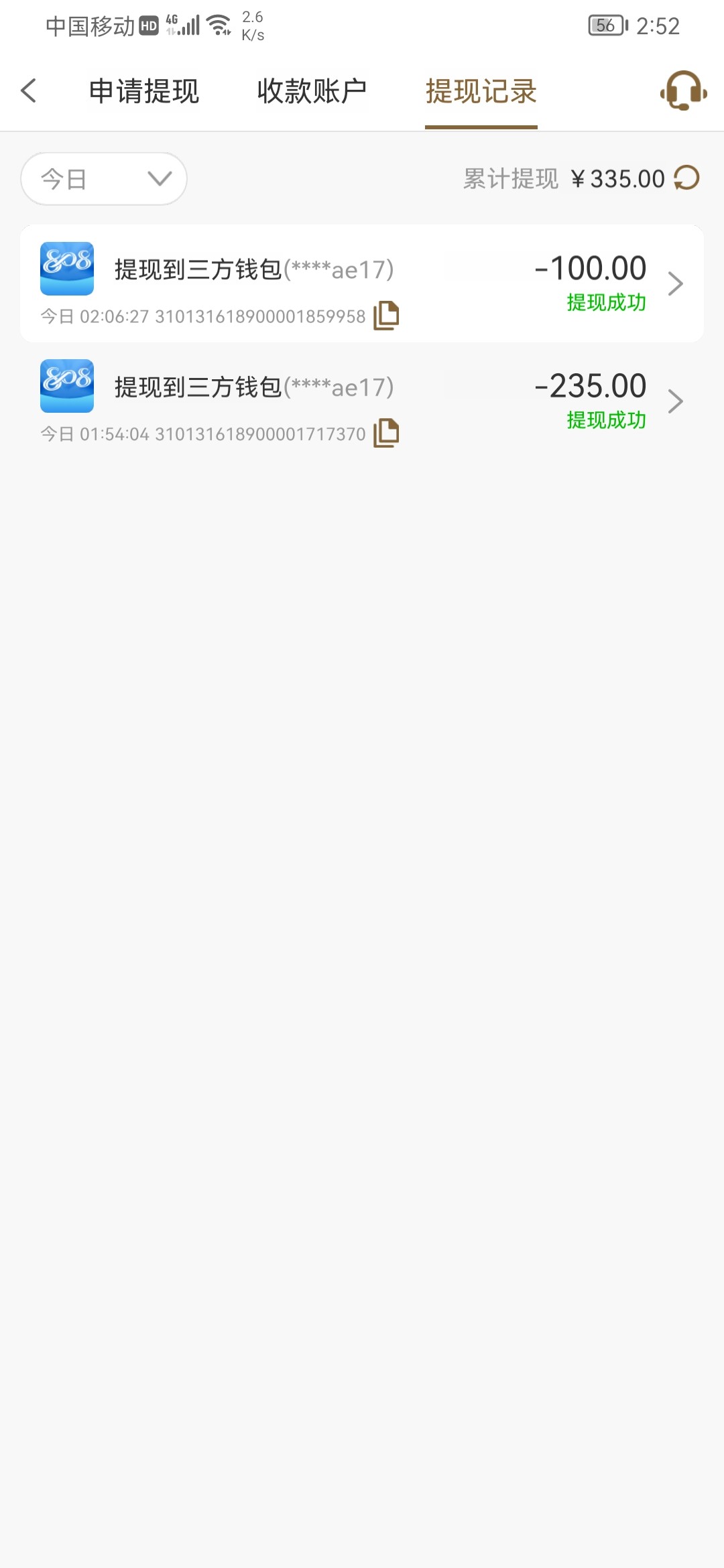Go back using the top-left arrow
The image size is (724, 1568).
point(29,90)
